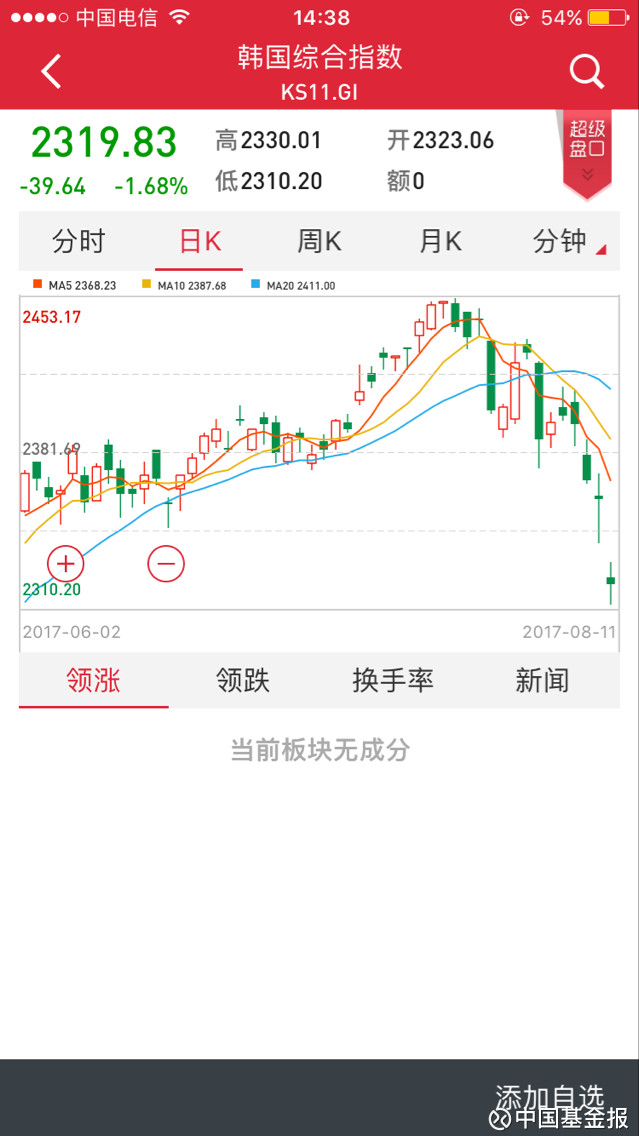
Task: Switch to the 分时 chart tab
Action: click(x=79, y=242)
